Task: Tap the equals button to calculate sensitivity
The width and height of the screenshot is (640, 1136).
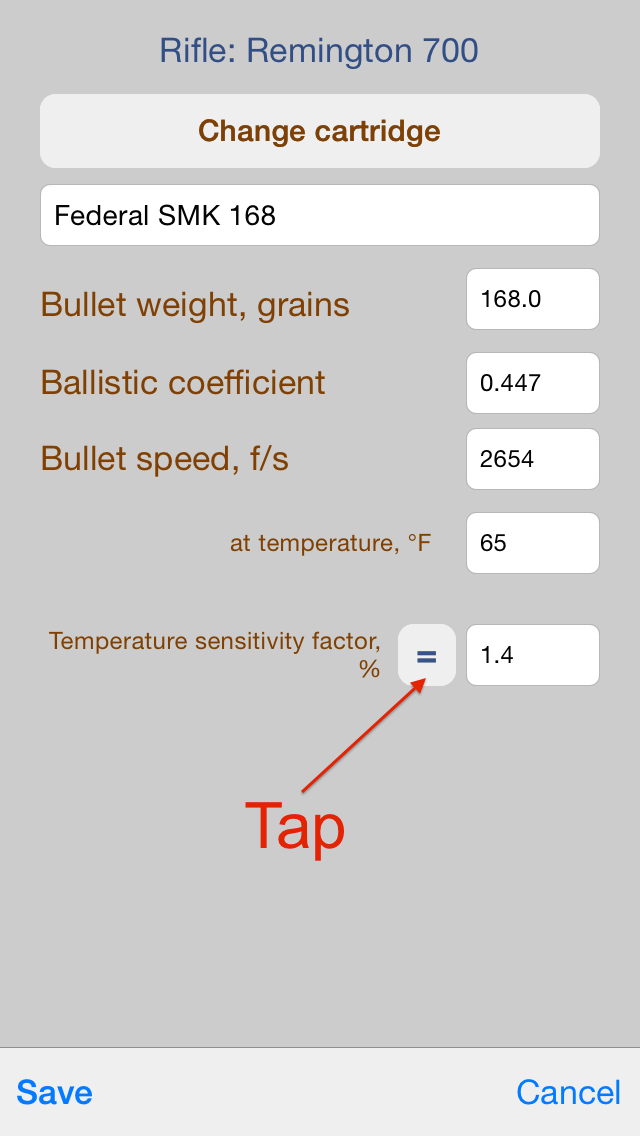Action: (x=427, y=655)
